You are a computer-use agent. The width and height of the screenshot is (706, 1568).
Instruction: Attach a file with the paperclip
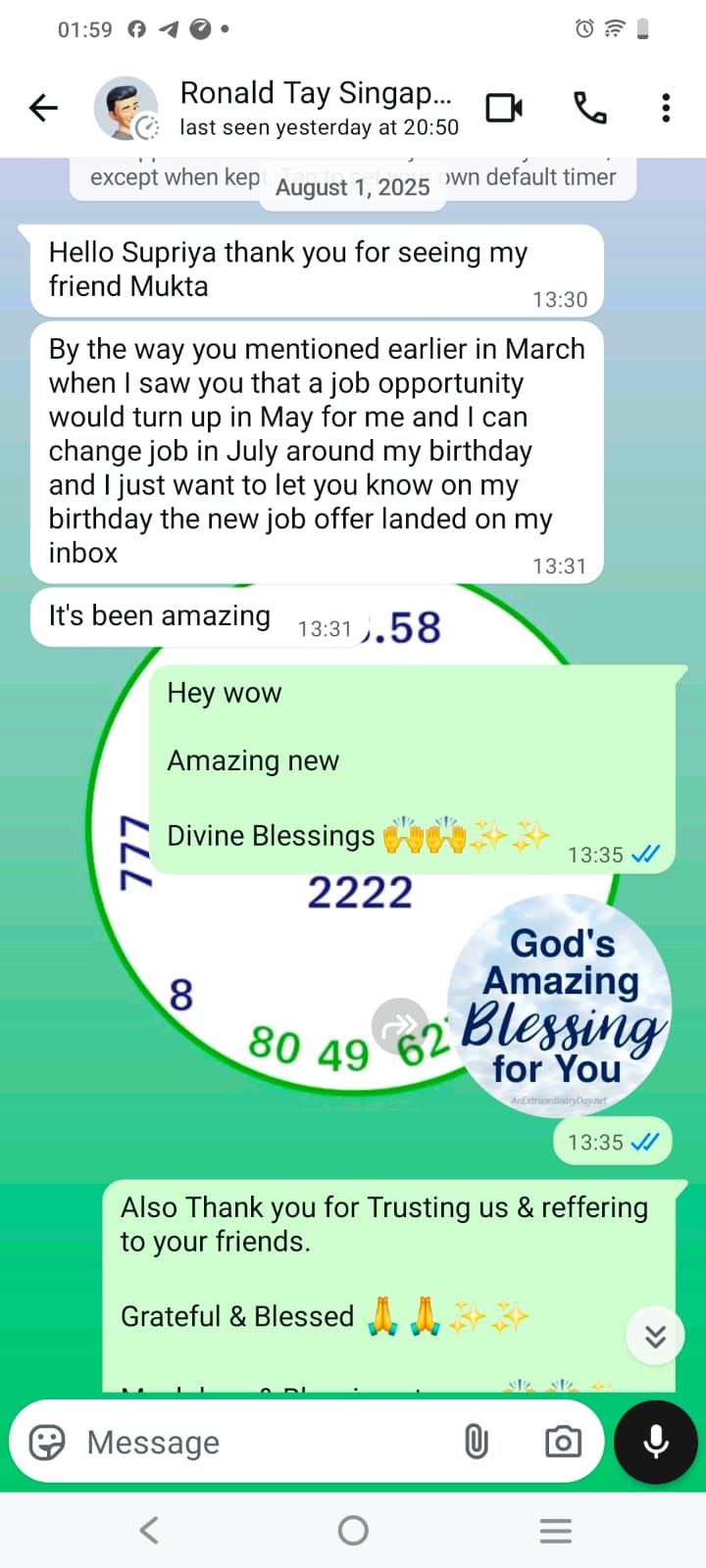click(476, 1442)
